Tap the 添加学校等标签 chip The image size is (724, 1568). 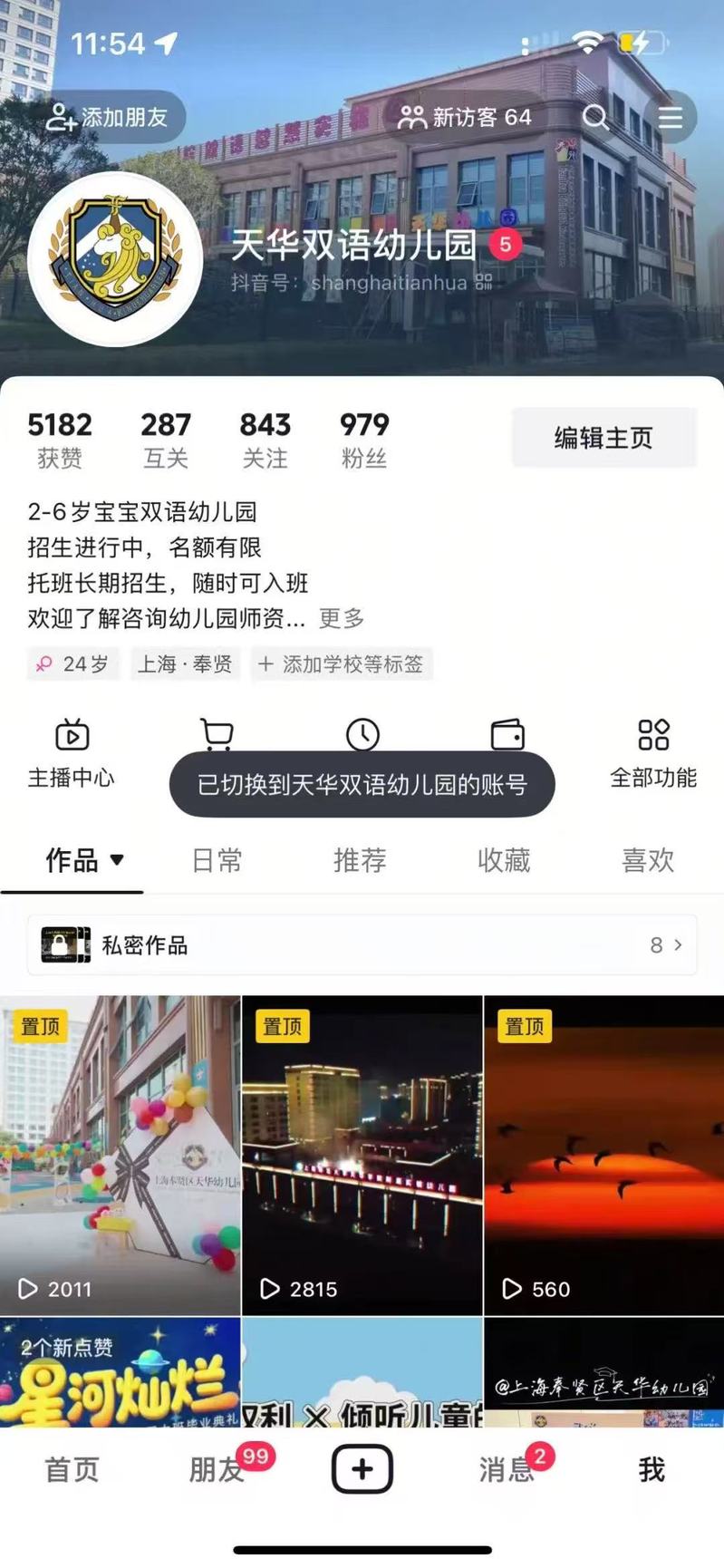tap(342, 664)
